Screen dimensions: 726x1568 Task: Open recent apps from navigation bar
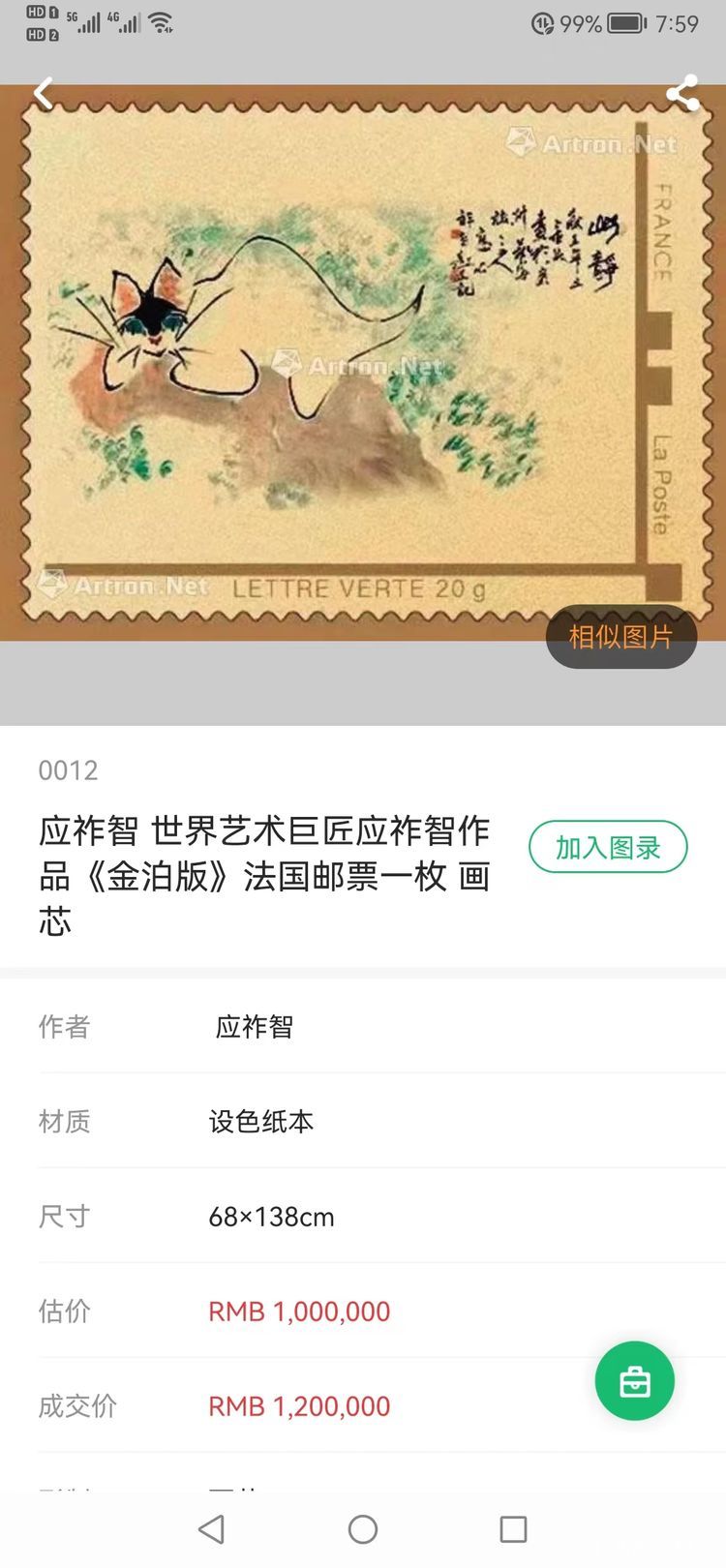[x=513, y=1529]
